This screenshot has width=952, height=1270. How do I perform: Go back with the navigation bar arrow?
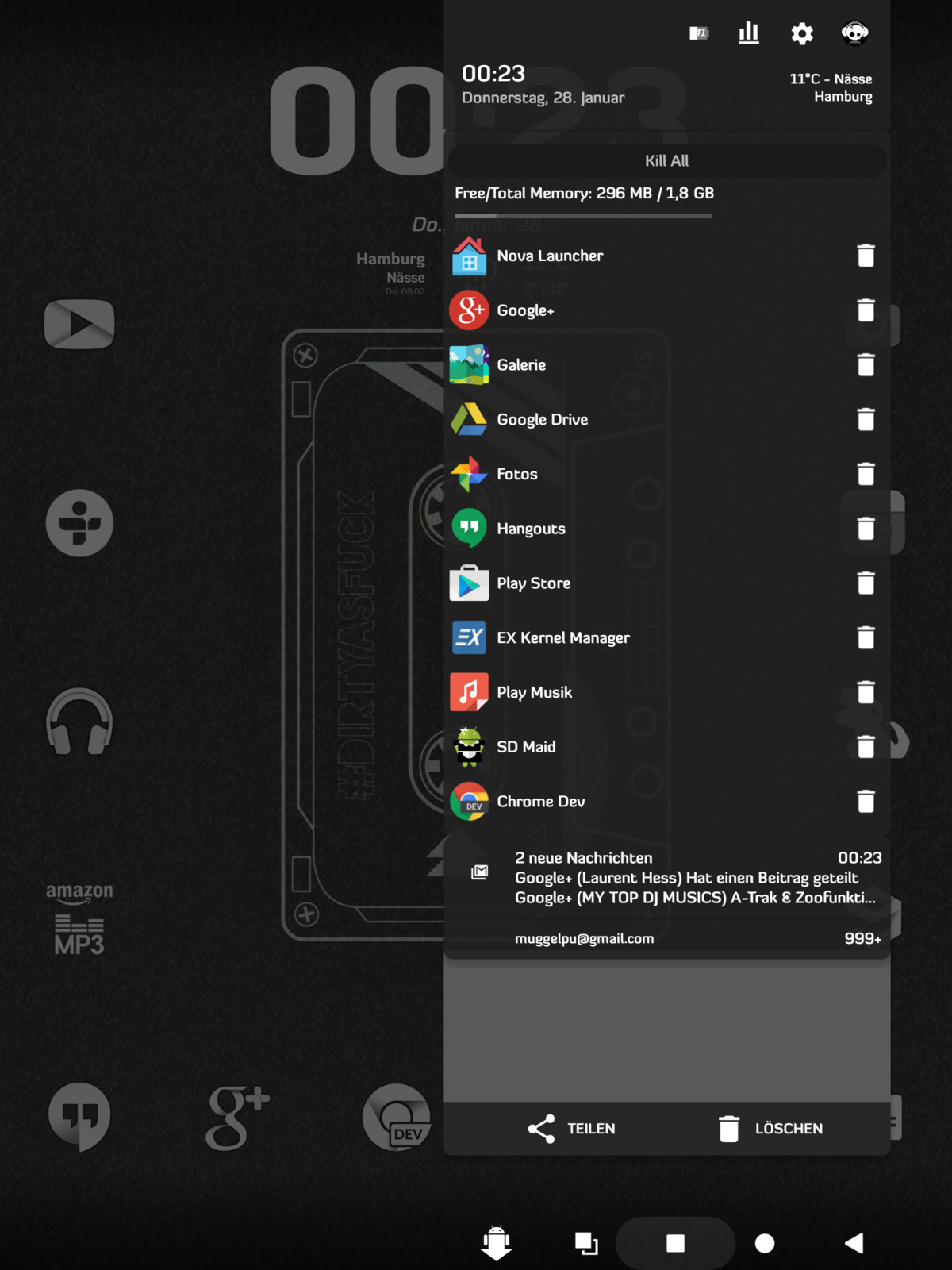[854, 1243]
